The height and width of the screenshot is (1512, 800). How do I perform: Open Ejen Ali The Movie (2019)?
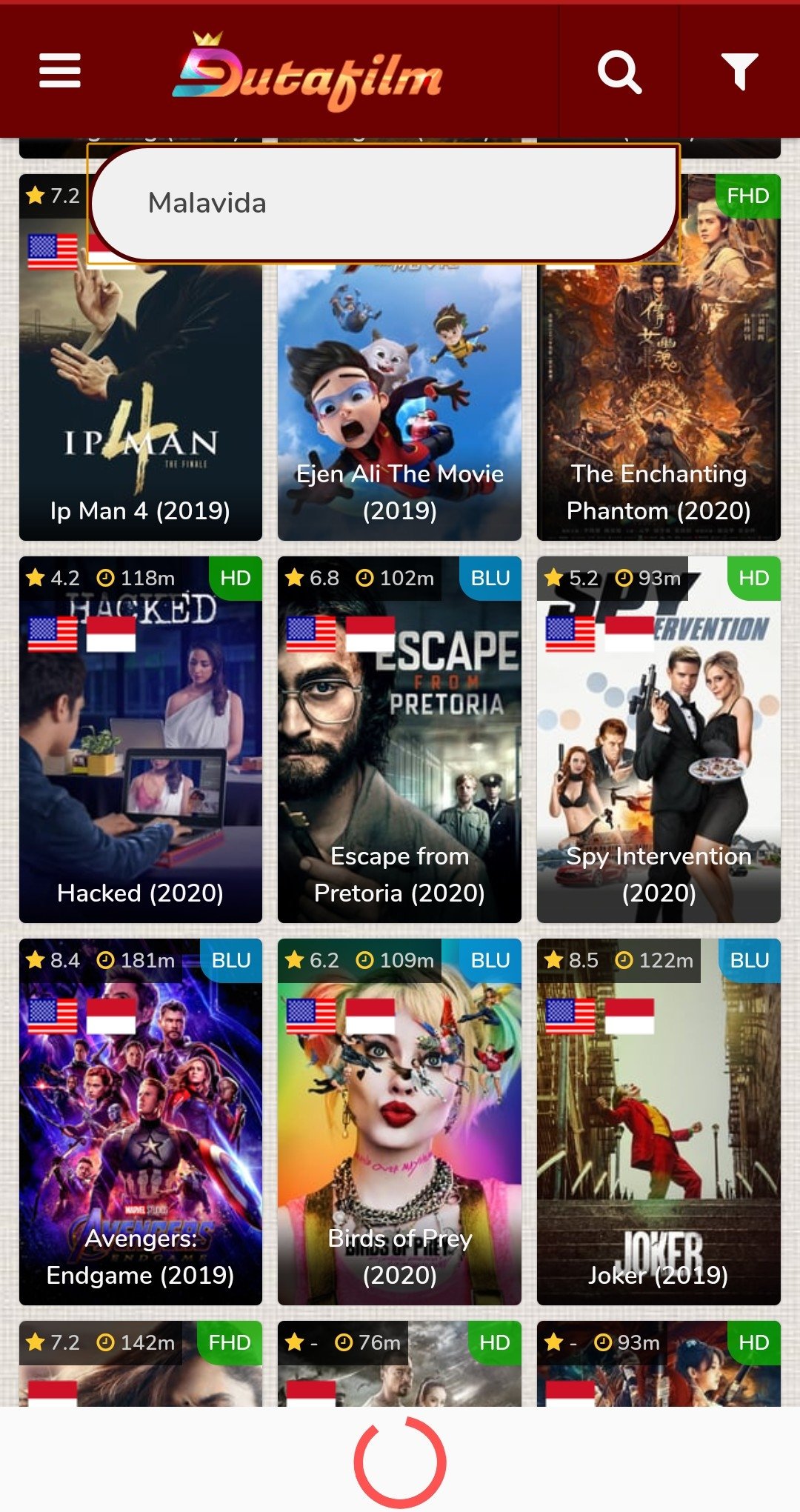pos(399,400)
